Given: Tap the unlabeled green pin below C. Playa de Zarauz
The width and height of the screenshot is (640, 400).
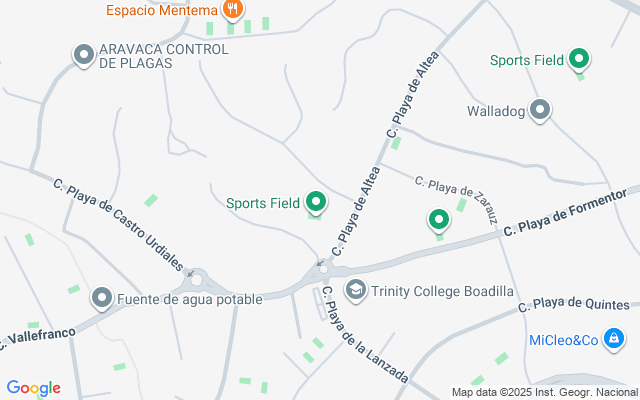Looking at the screenshot, I should coord(438,219).
